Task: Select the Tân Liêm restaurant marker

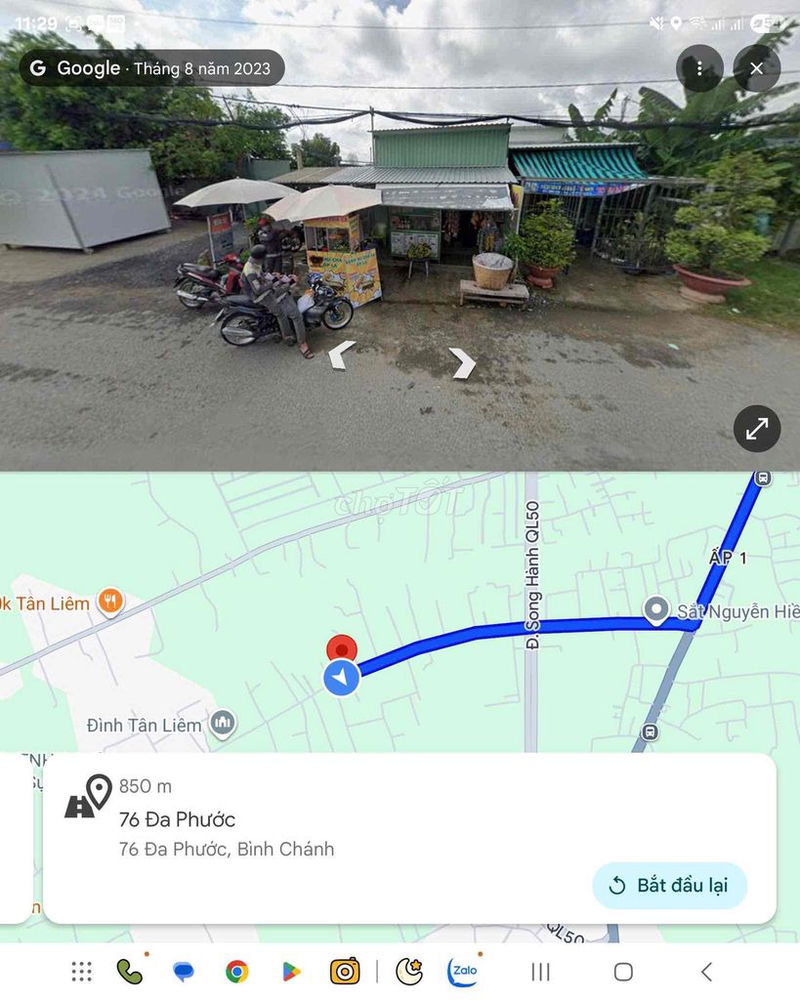Action: pos(111,602)
